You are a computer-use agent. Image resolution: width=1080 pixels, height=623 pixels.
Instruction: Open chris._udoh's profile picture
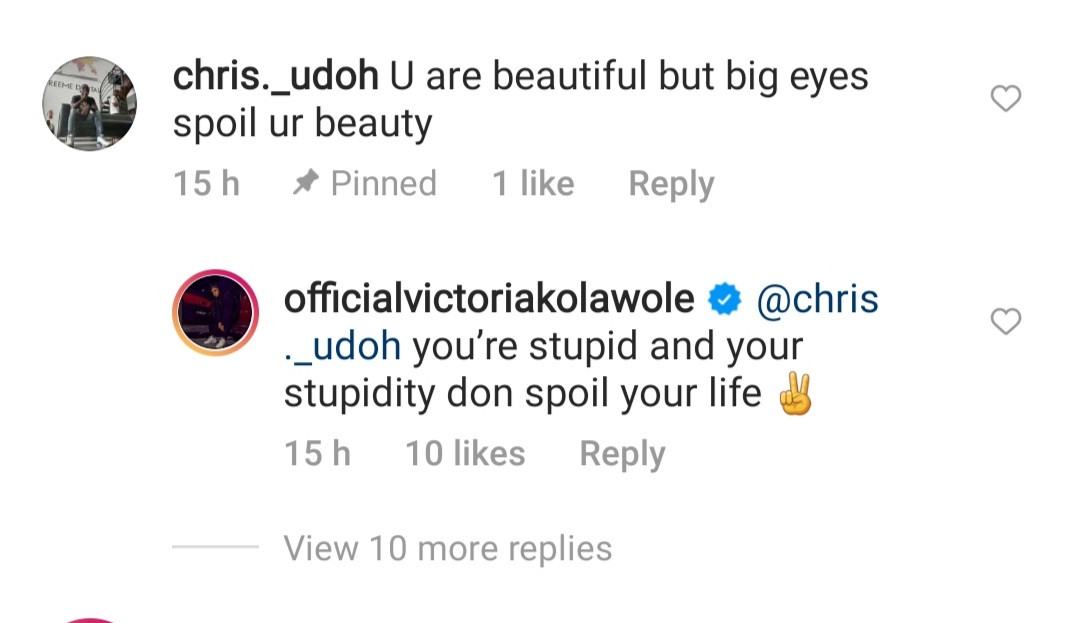click(89, 103)
